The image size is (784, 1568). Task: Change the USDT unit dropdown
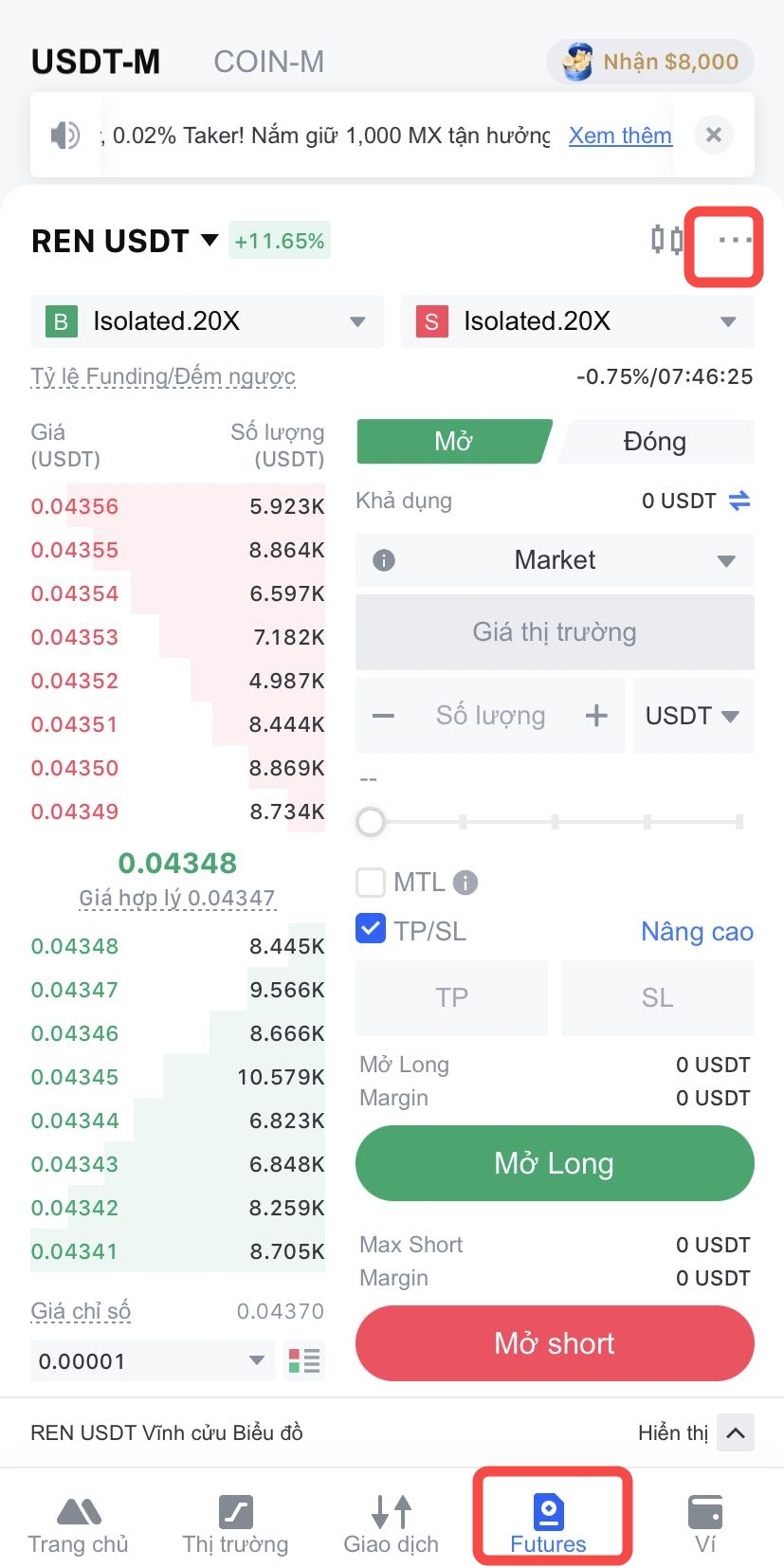[693, 716]
